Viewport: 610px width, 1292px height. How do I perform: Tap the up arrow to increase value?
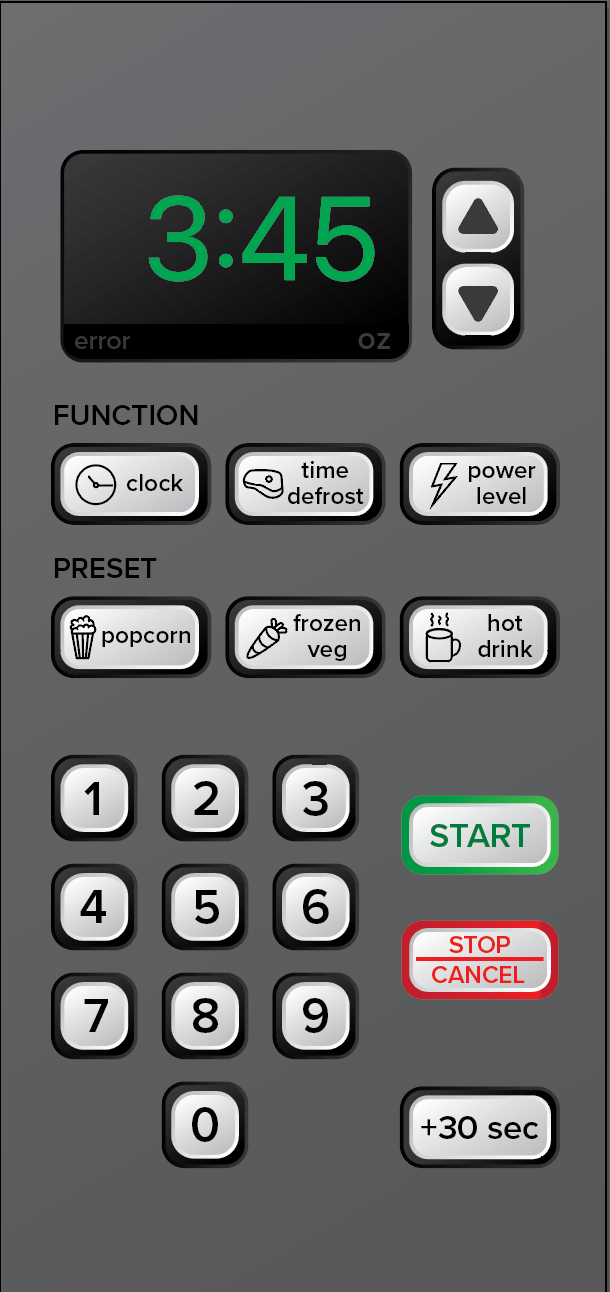pos(478,217)
